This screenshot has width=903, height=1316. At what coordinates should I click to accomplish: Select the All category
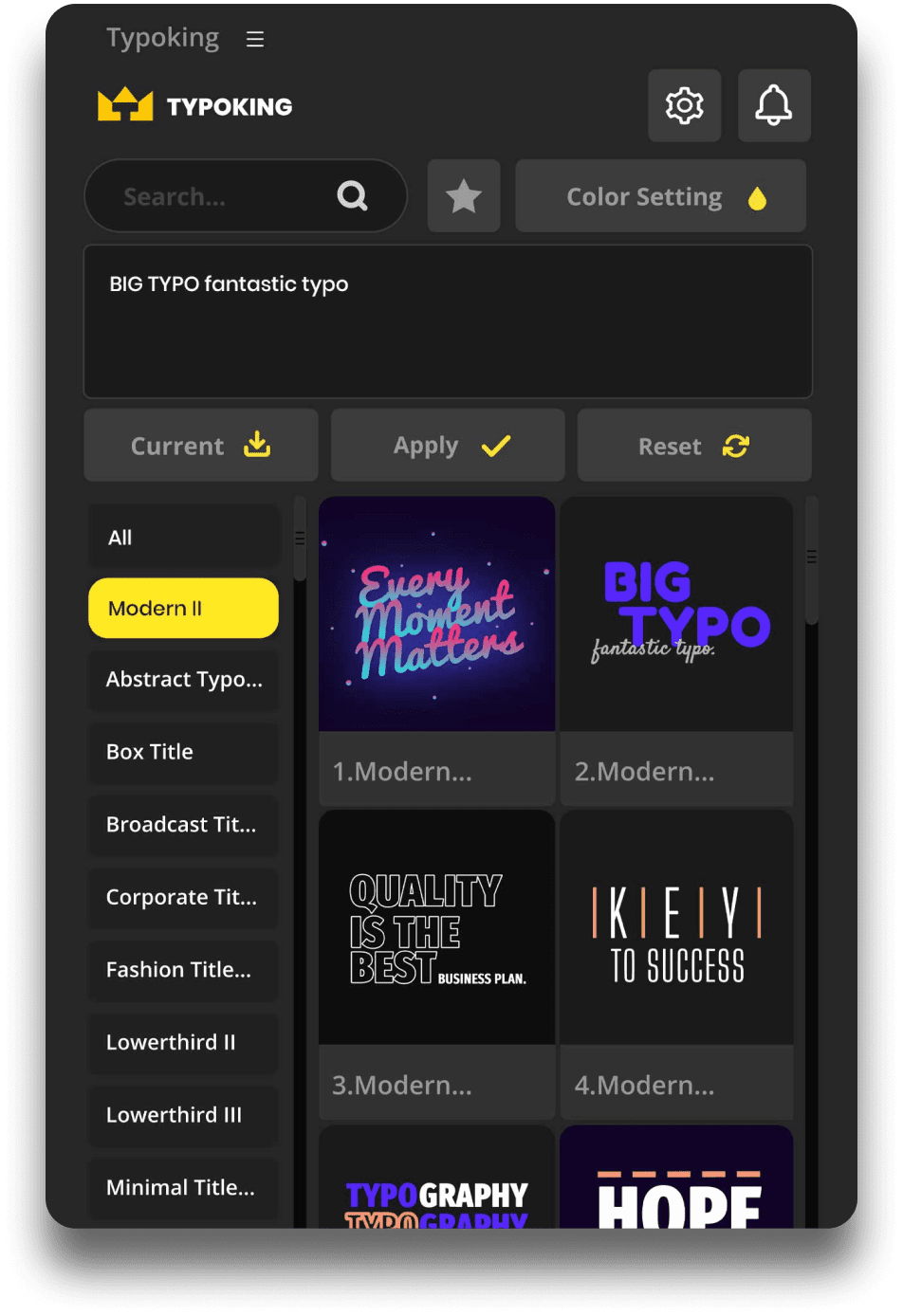coord(183,538)
